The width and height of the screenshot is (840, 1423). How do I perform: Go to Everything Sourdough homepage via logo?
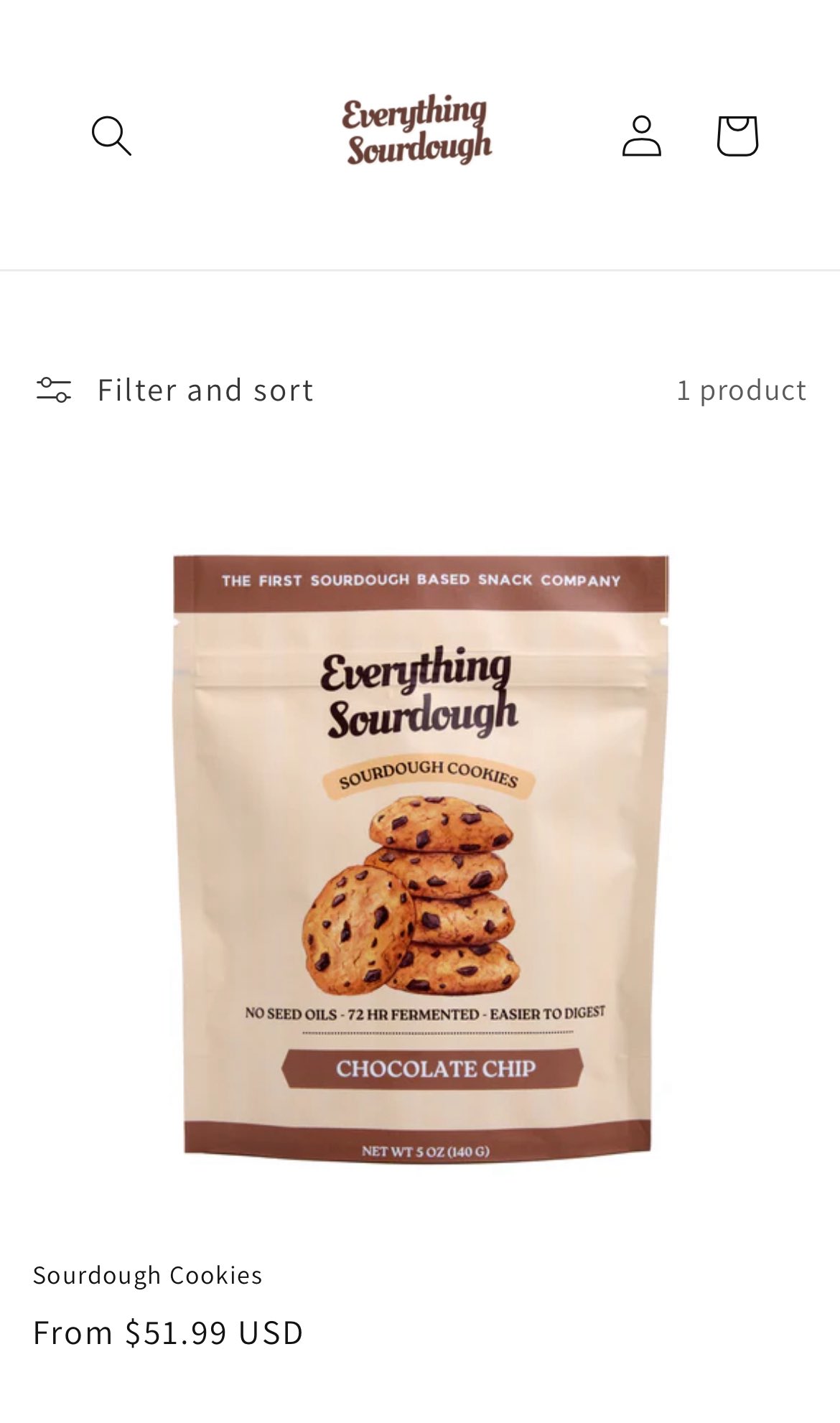417,130
